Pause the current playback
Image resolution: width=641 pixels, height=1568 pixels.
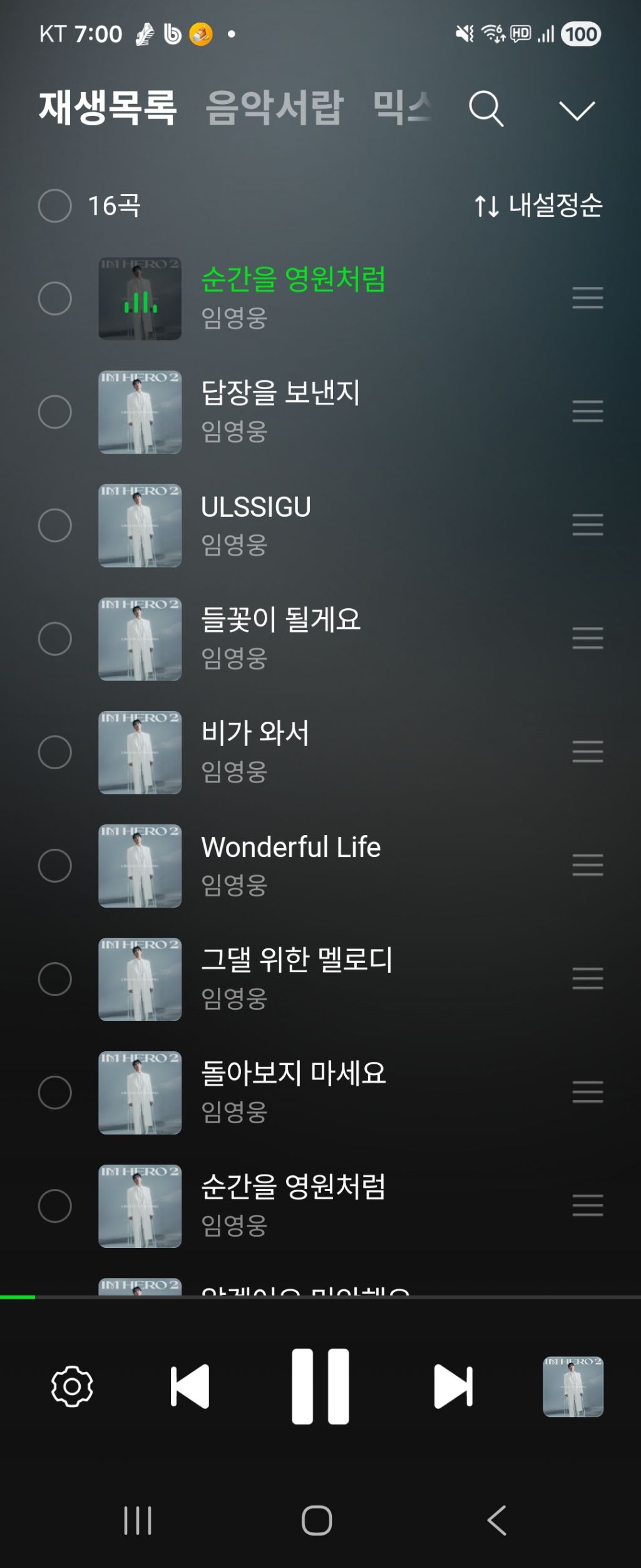(x=320, y=1386)
